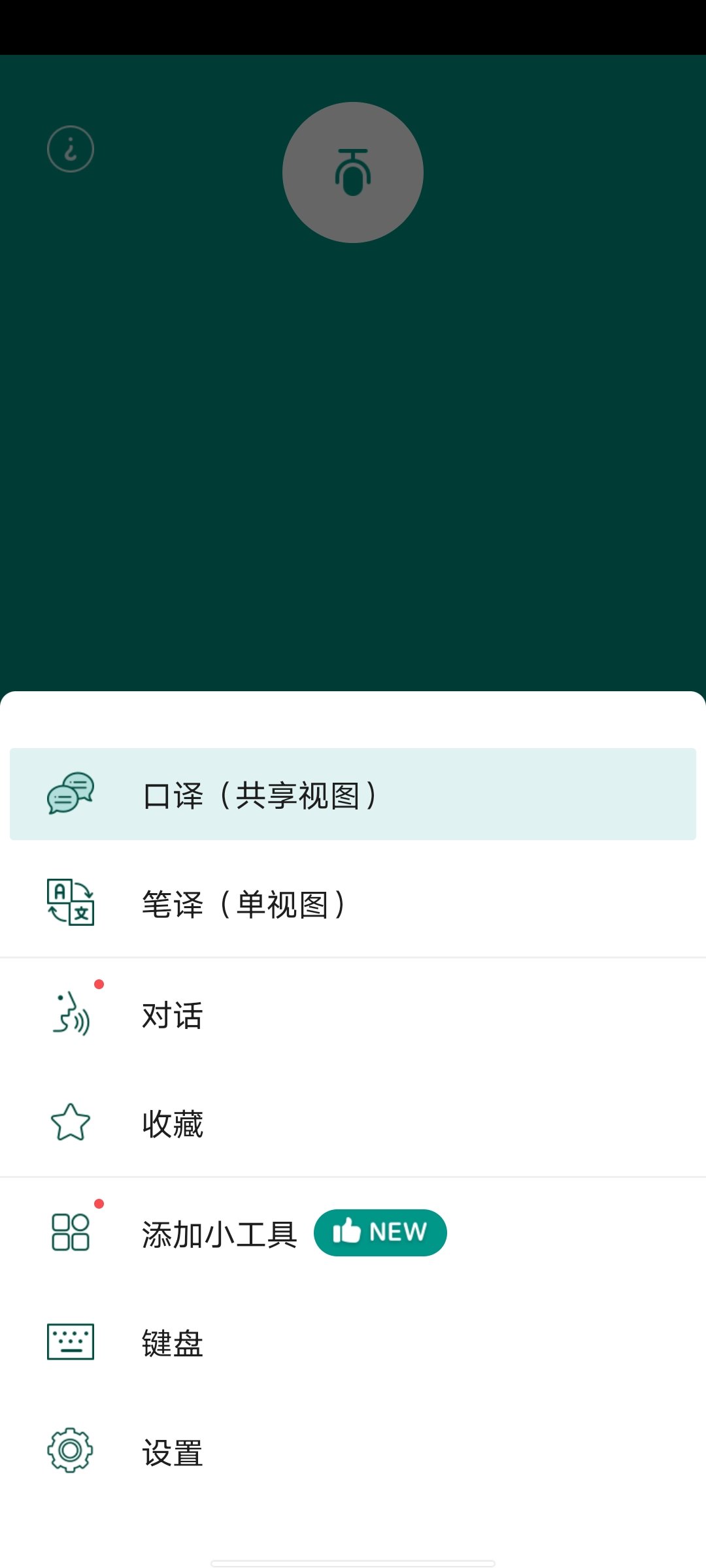The image size is (706, 1568).
Task: Select 笔译（单视图） from the menu
Action: [x=243, y=904]
